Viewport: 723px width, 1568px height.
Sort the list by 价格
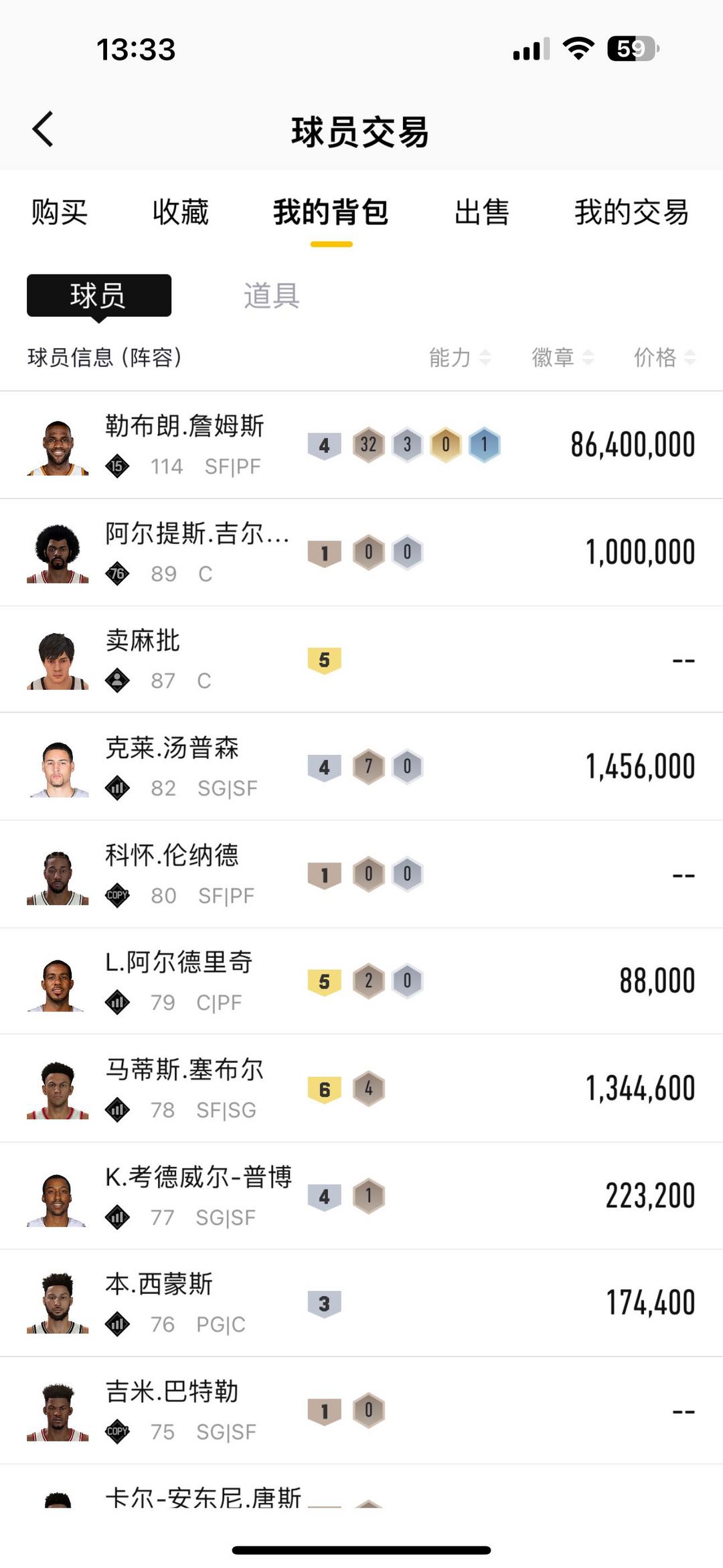pyautogui.click(x=665, y=357)
